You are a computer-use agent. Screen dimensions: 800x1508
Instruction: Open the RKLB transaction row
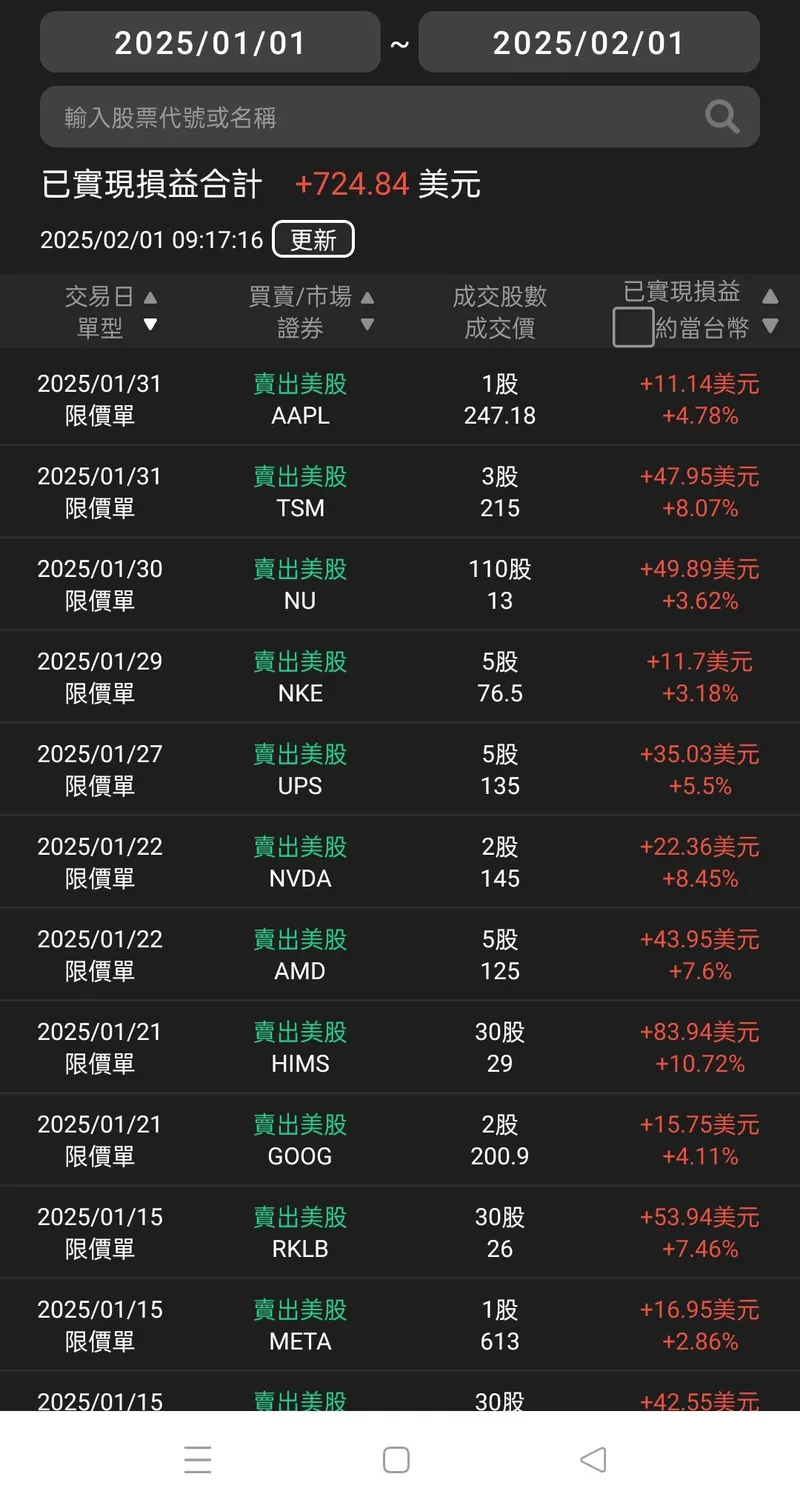[400, 1232]
